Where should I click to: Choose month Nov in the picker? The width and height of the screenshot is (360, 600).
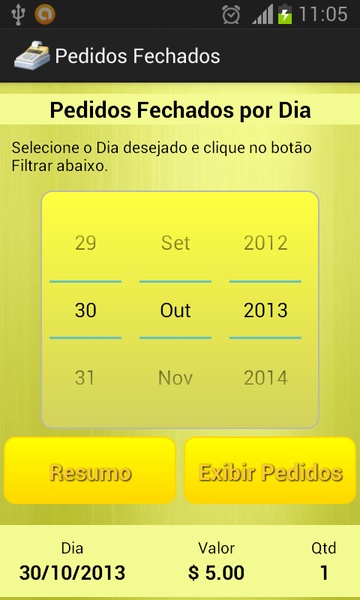(176, 378)
